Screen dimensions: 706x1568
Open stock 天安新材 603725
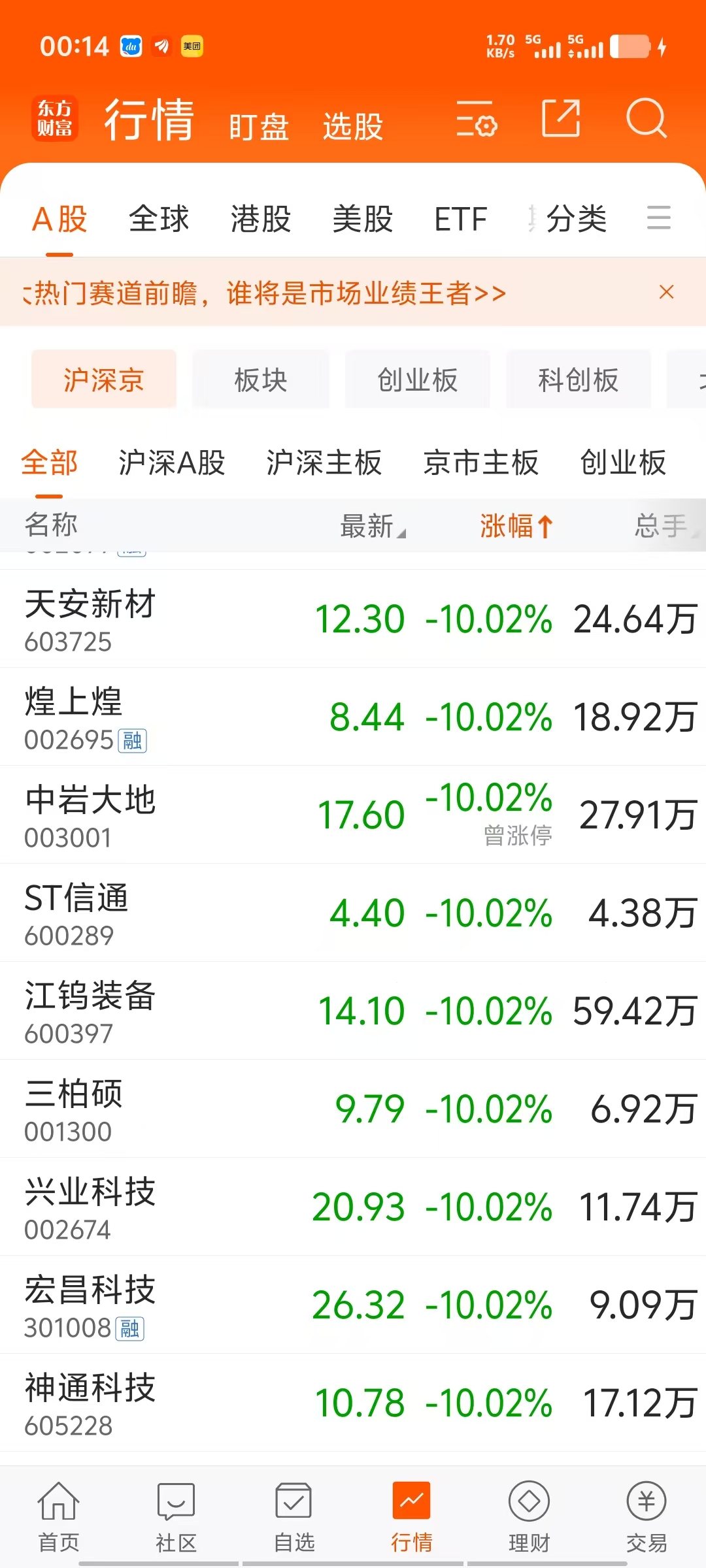[353, 619]
